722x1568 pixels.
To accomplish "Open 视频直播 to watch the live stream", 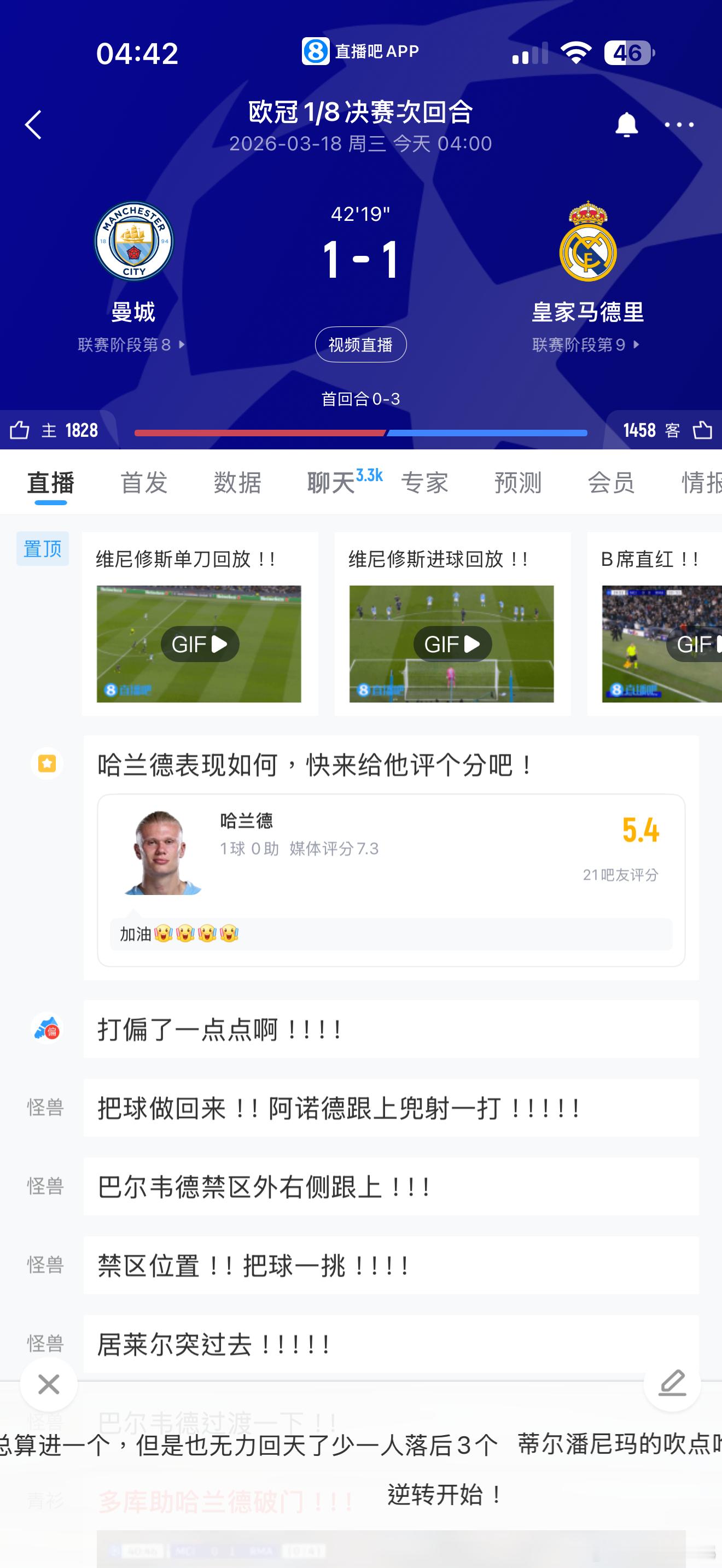I will click(x=361, y=344).
